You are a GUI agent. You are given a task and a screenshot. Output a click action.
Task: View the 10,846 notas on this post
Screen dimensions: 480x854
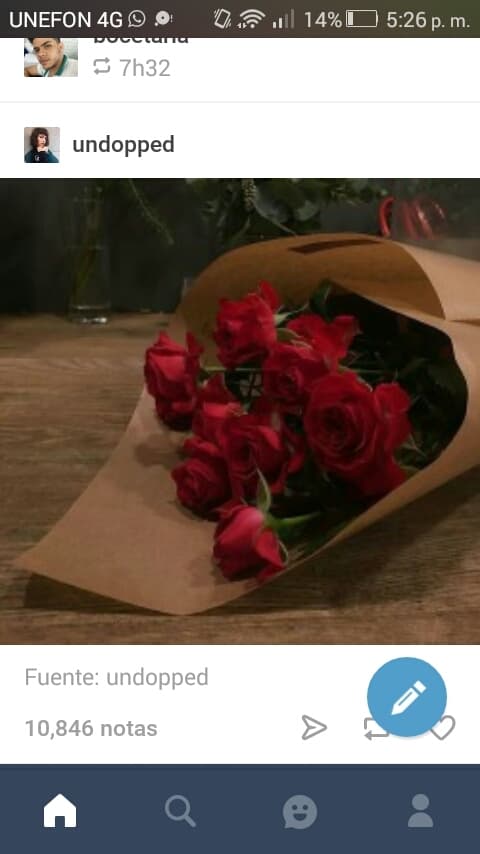[91, 728]
